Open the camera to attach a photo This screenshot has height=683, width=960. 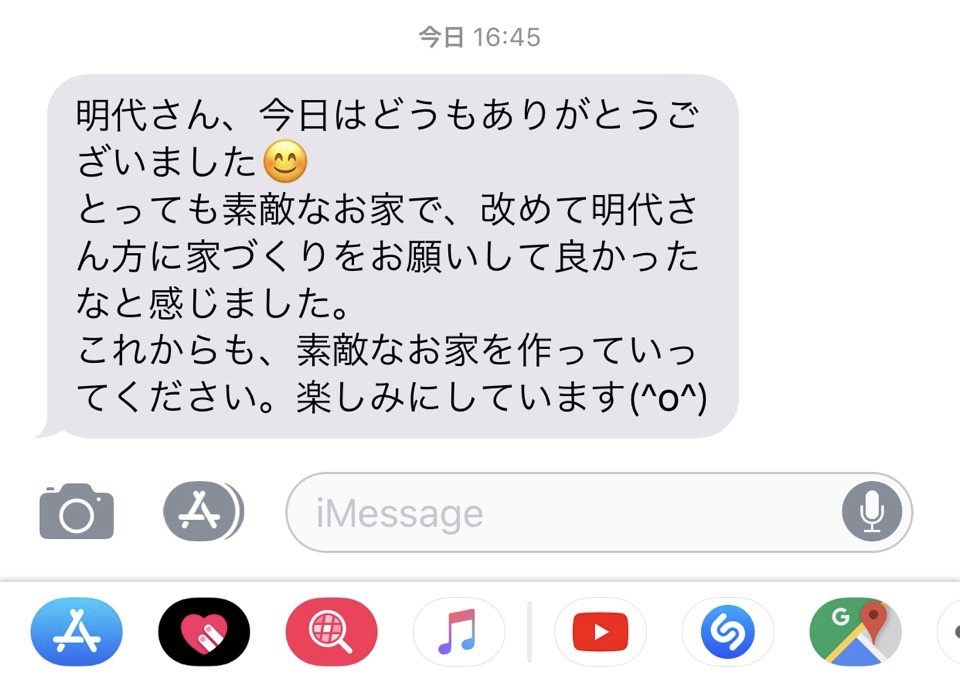[76, 512]
